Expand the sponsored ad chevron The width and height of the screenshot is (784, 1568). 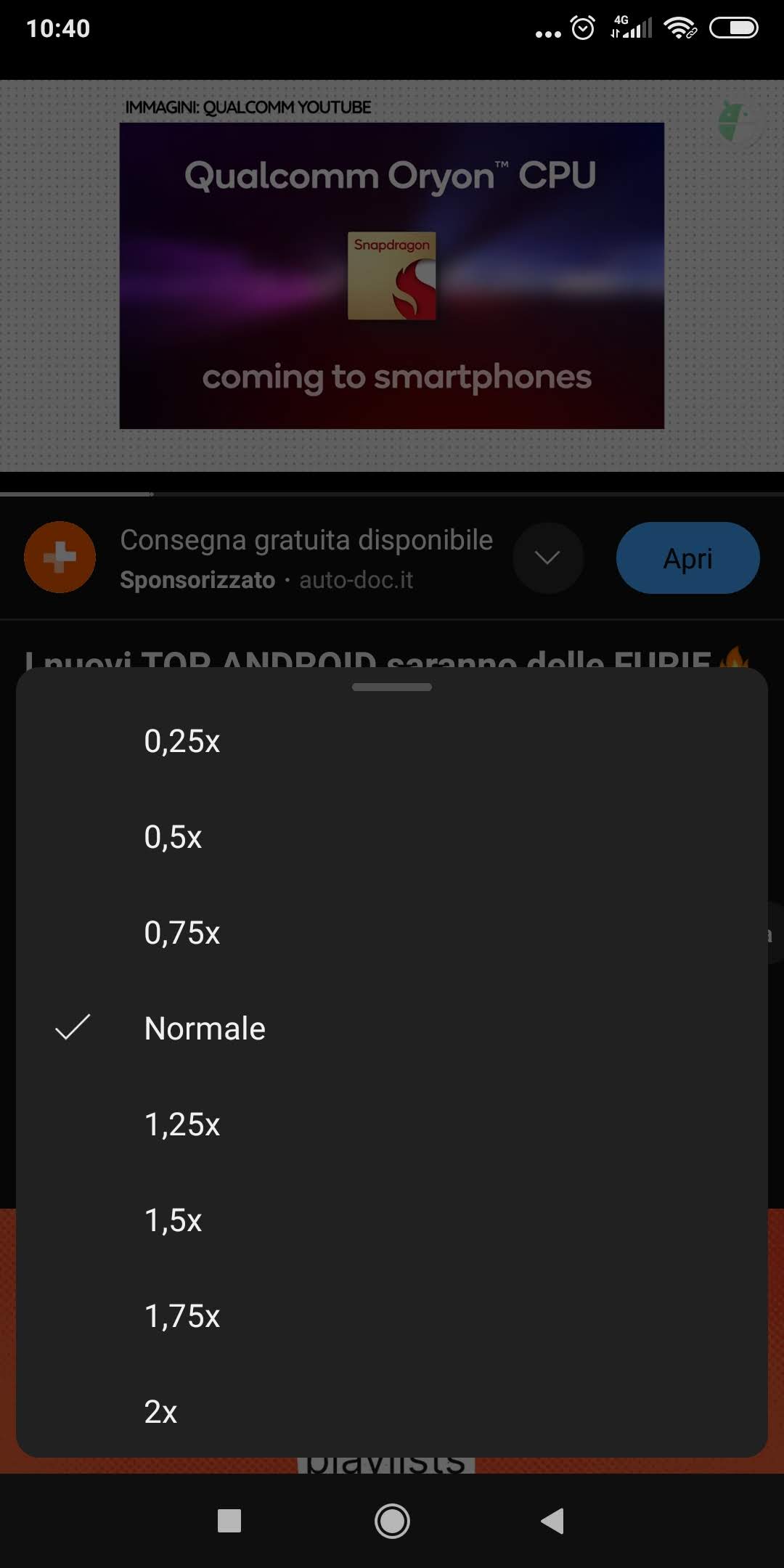click(x=547, y=558)
